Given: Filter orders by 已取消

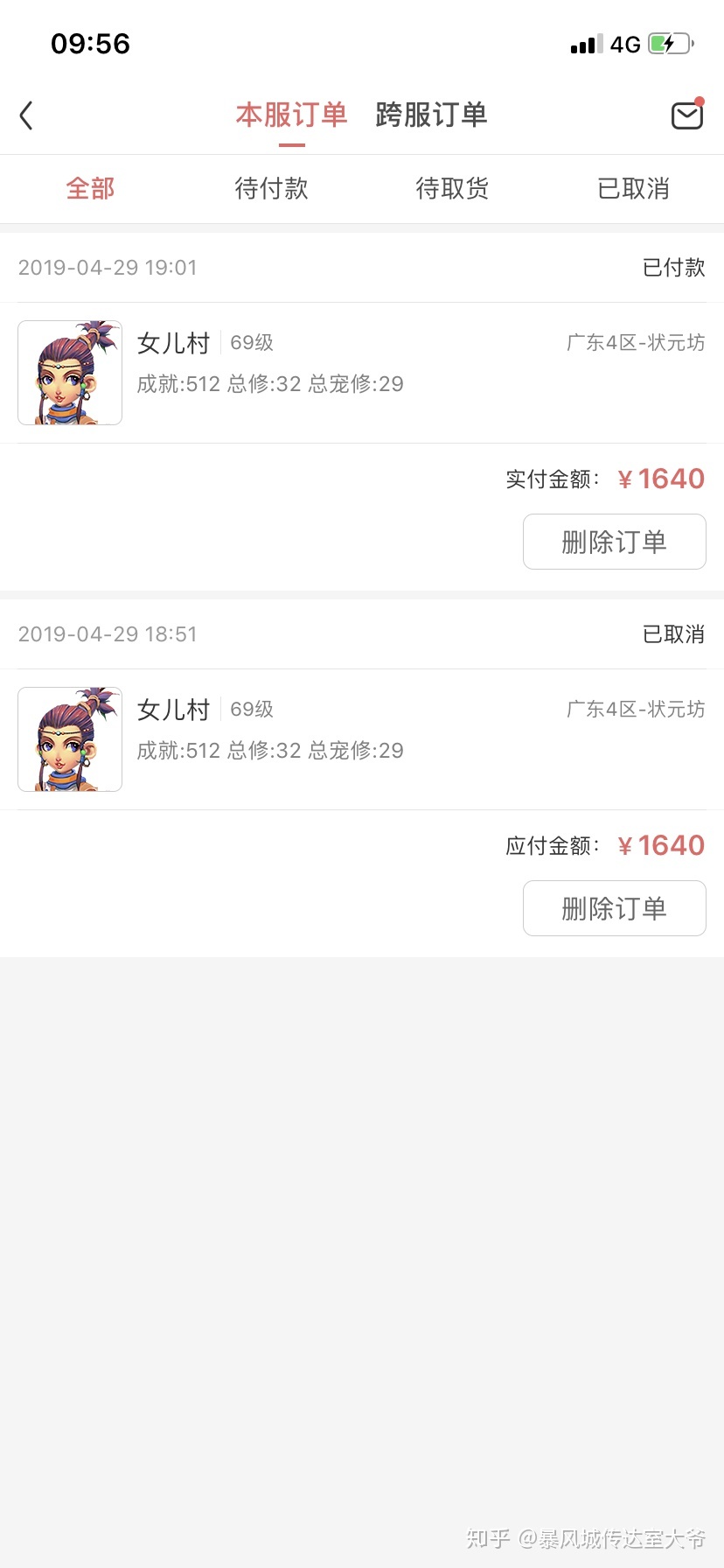Looking at the screenshot, I should 633,189.
